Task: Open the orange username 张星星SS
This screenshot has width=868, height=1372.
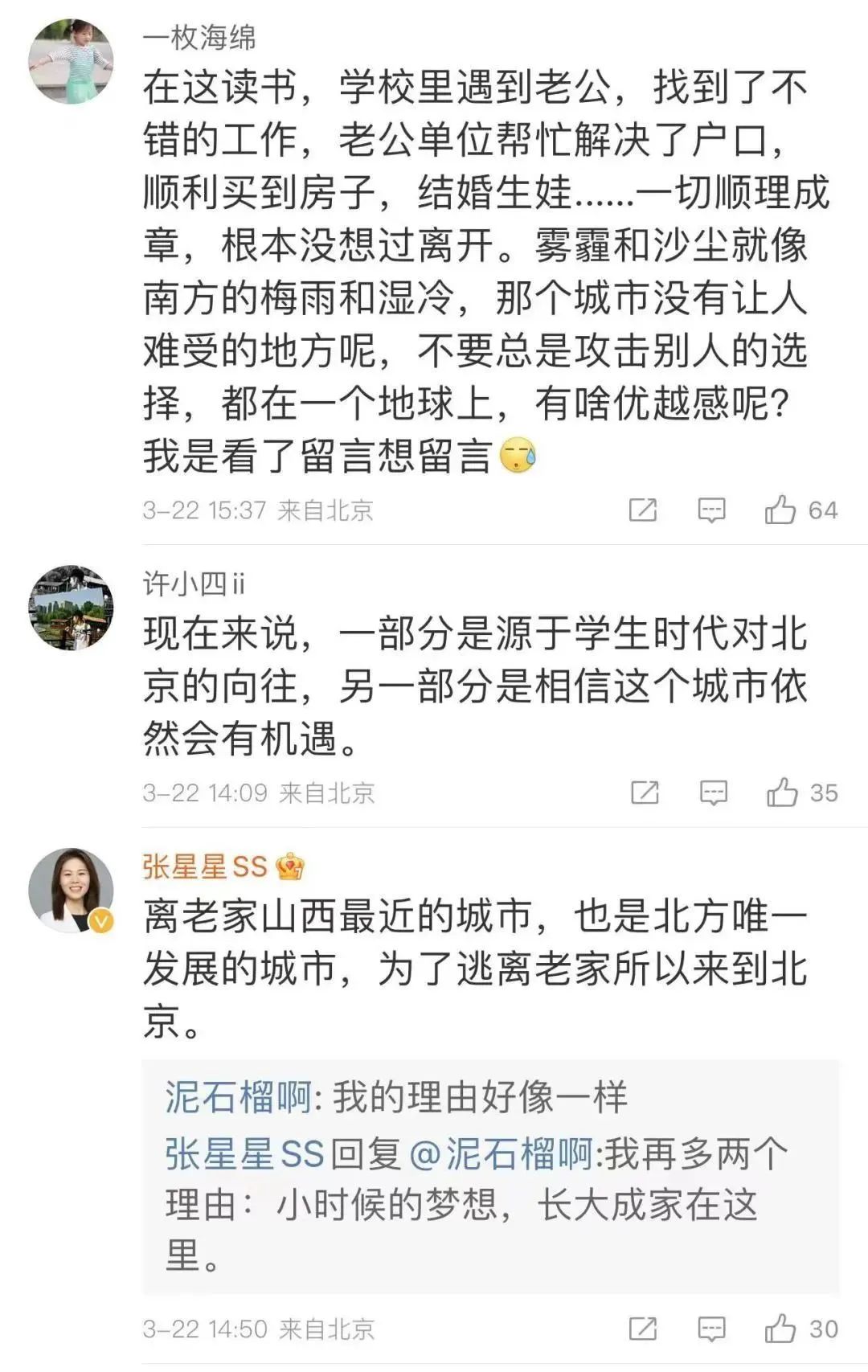Action: (x=205, y=866)
